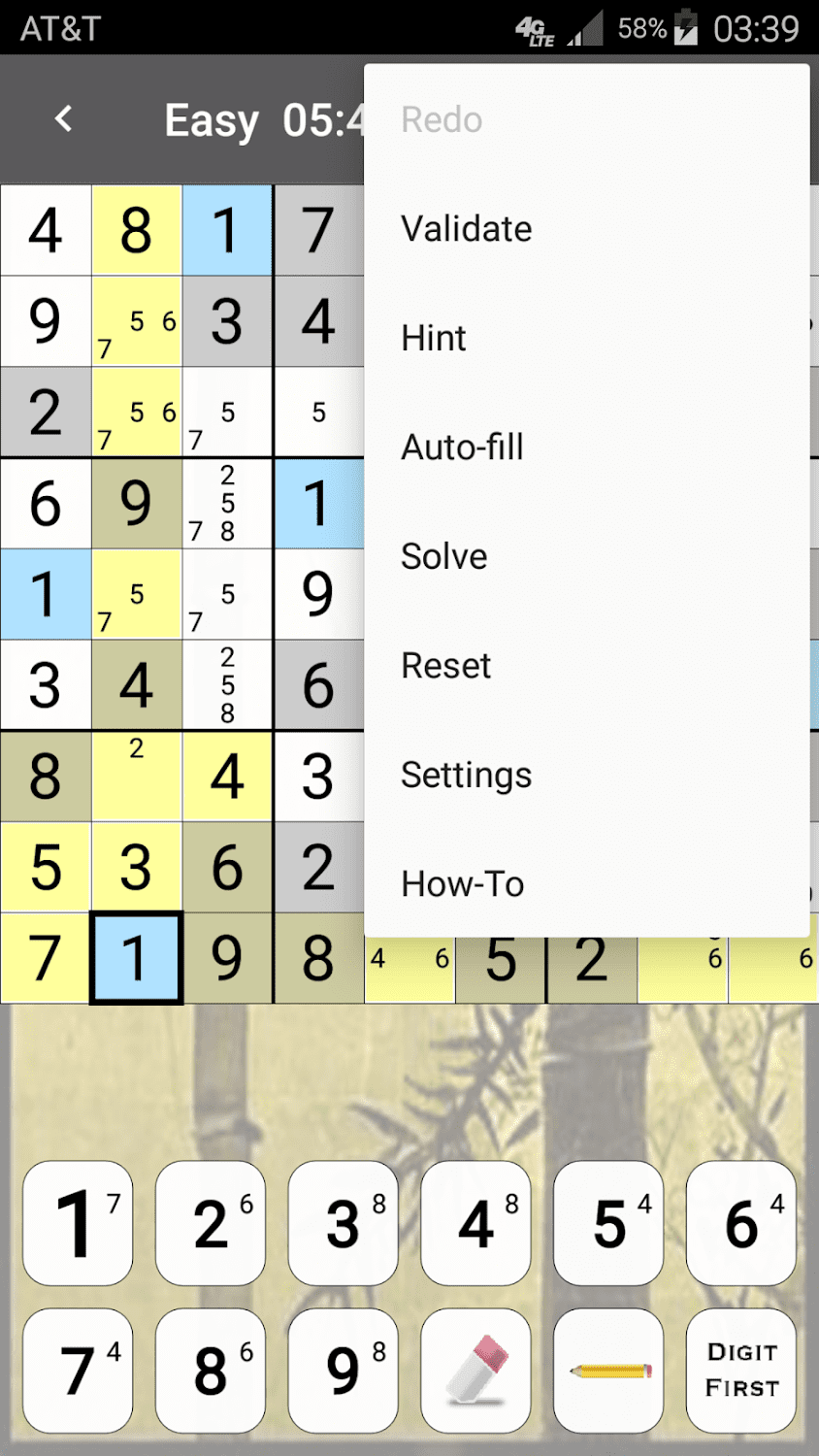Image resolution: width=819 pixels, height=1456 pixels.
Task: Select Solve from the menu
Action: click(x=444, y=557)
